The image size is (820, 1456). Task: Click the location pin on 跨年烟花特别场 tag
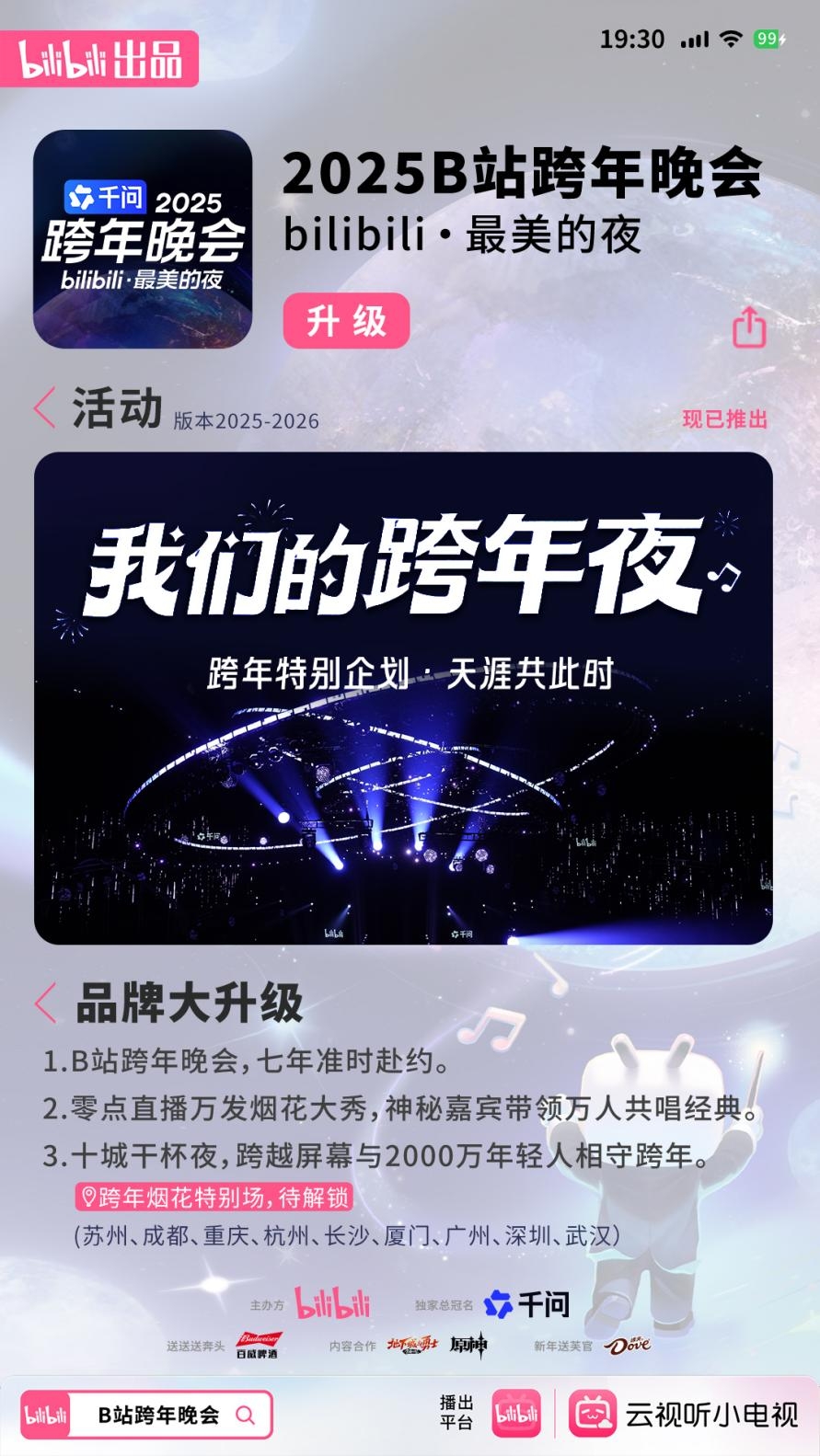[90, 1196]
